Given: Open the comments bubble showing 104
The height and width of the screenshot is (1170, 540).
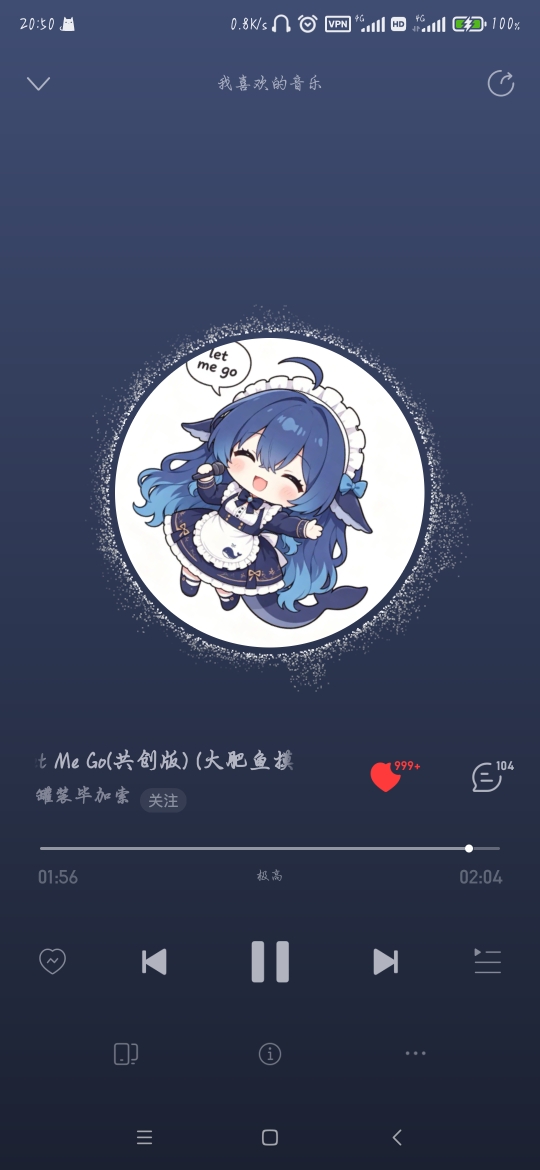Looking at the screenshot, I should coord(487,777).
